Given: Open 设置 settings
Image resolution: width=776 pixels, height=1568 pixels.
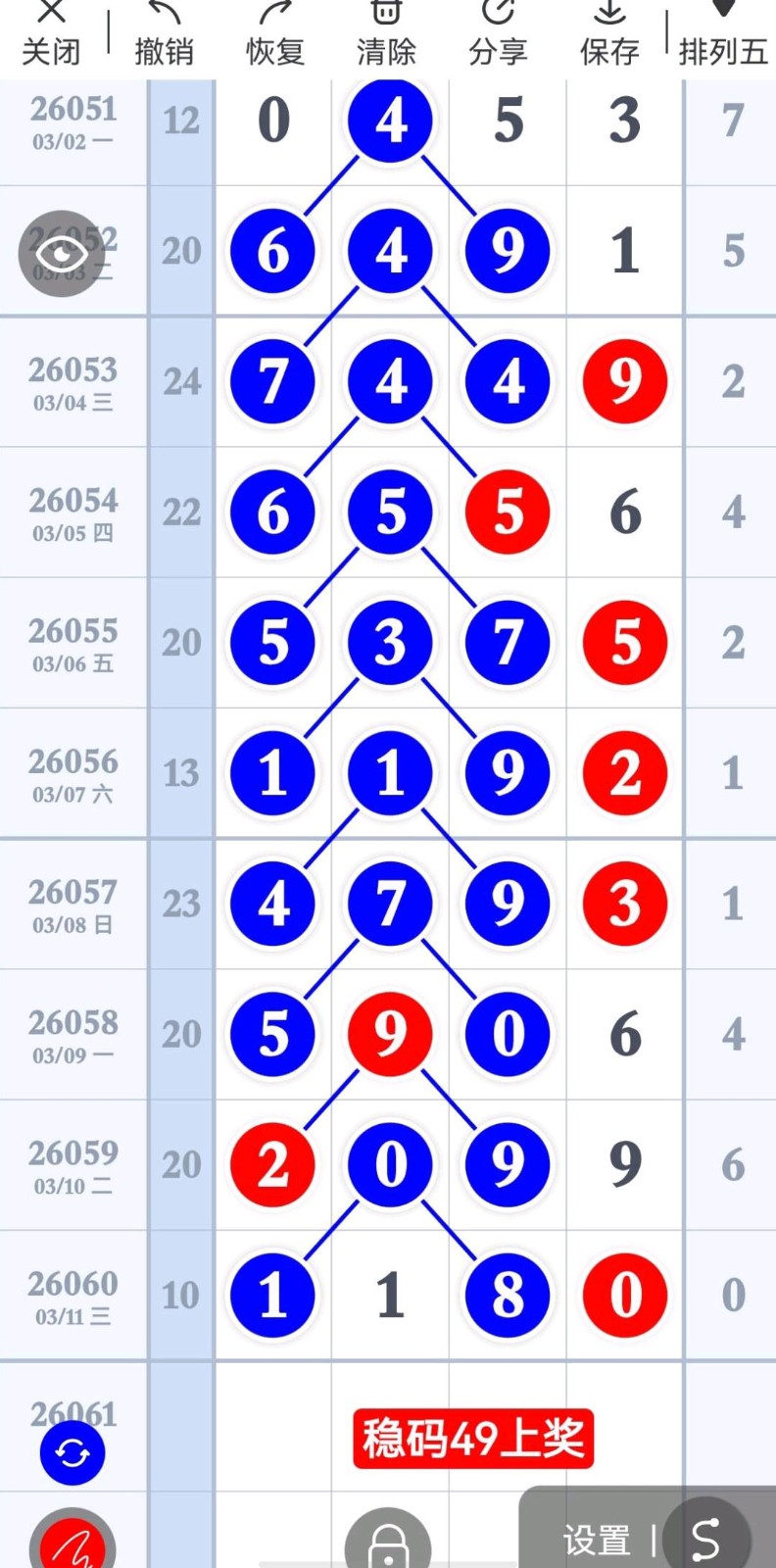Looking at the screenshot, I should [x=596, y=1541].
